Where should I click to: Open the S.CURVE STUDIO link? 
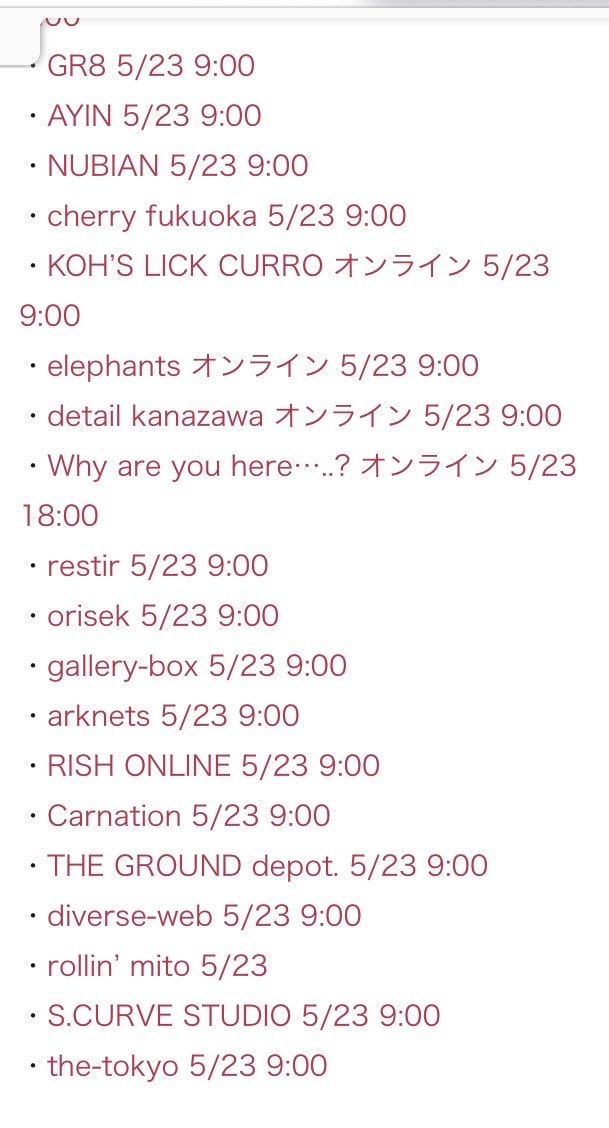tap(244, 1016)
